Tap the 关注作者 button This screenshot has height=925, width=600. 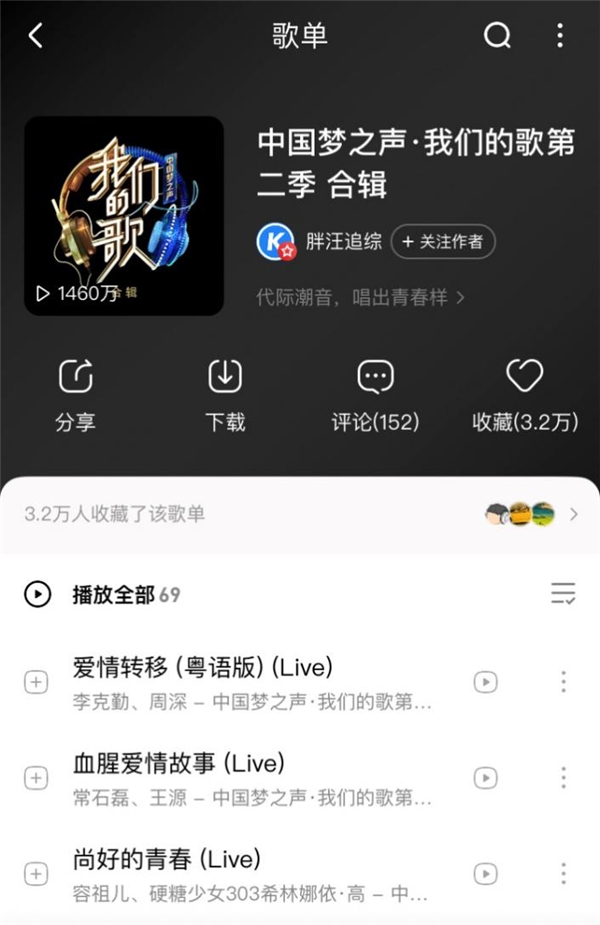[443, 241]
